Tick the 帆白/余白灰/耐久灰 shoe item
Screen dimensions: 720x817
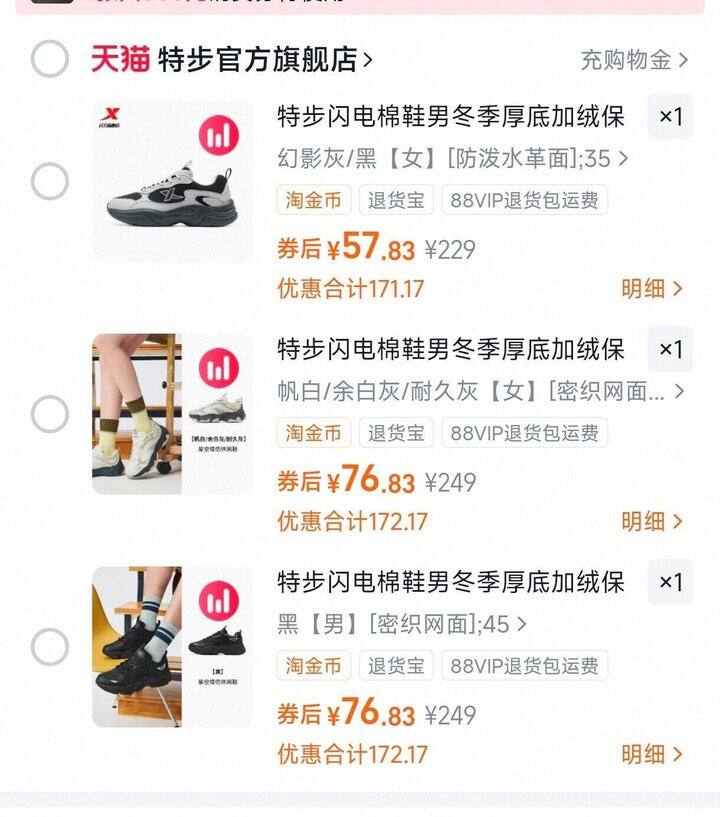[49, 414]
